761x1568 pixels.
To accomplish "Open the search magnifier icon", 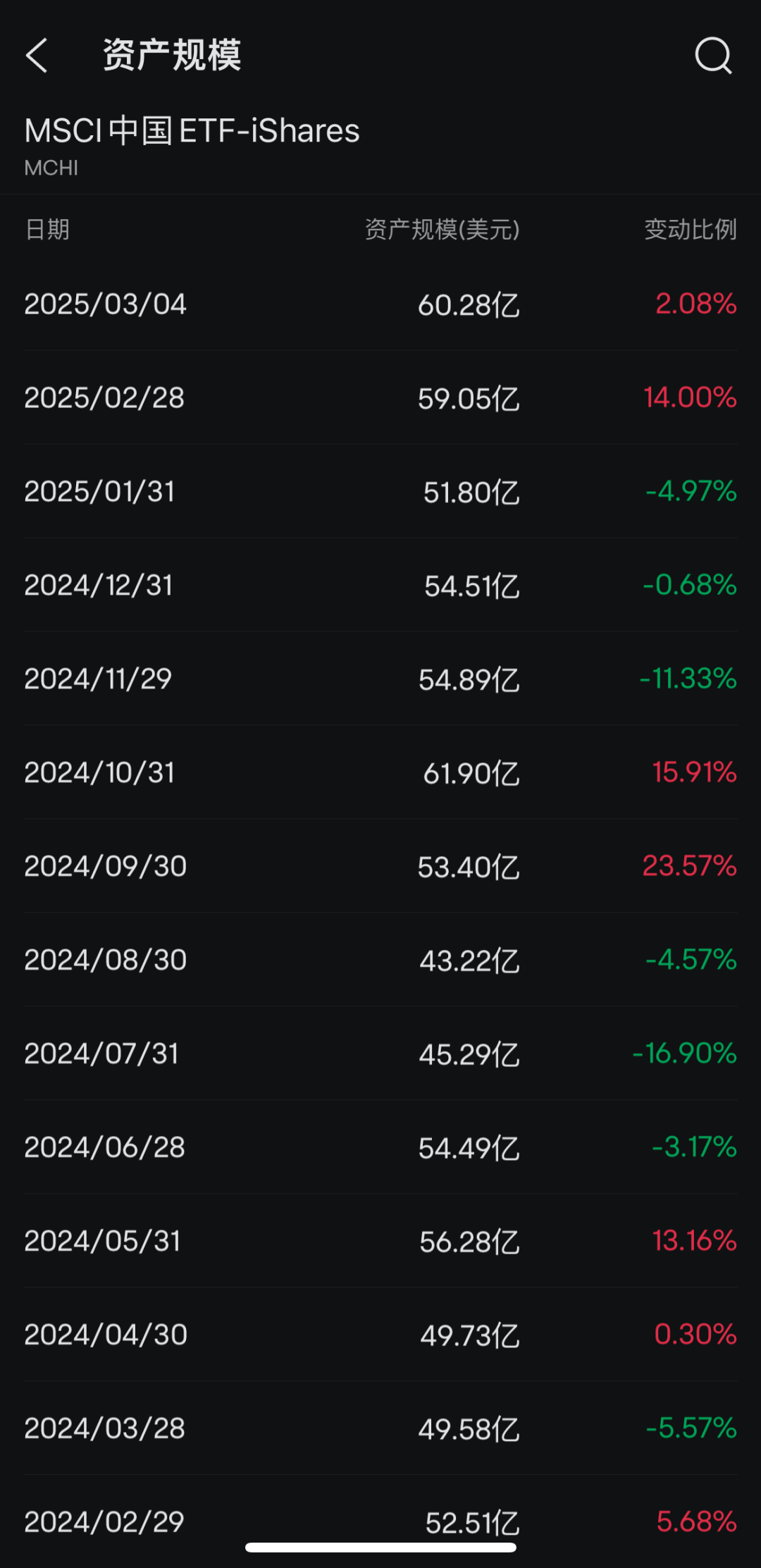I will coord(713,56).
